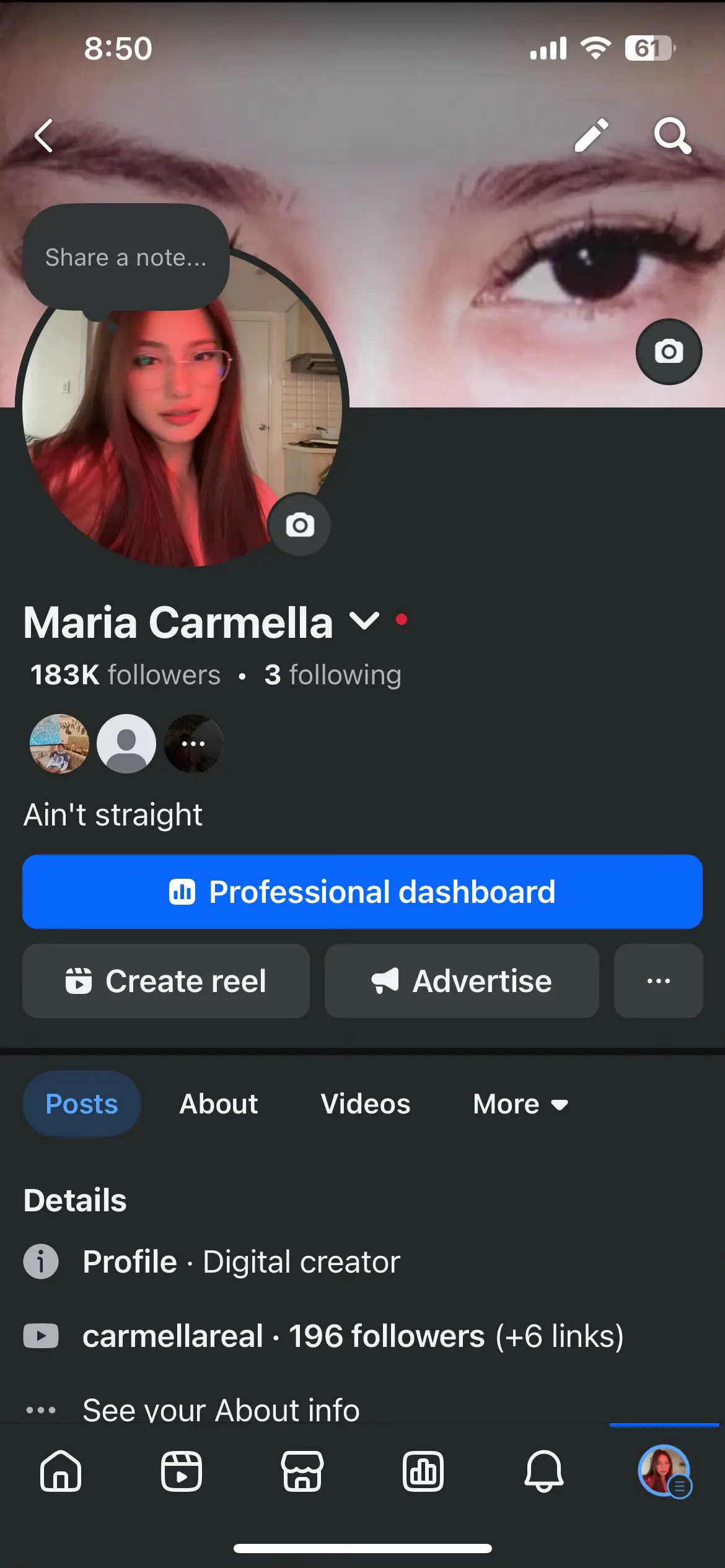
Task: Tap the Share a note bubble
Action: [x=126, y=257]
